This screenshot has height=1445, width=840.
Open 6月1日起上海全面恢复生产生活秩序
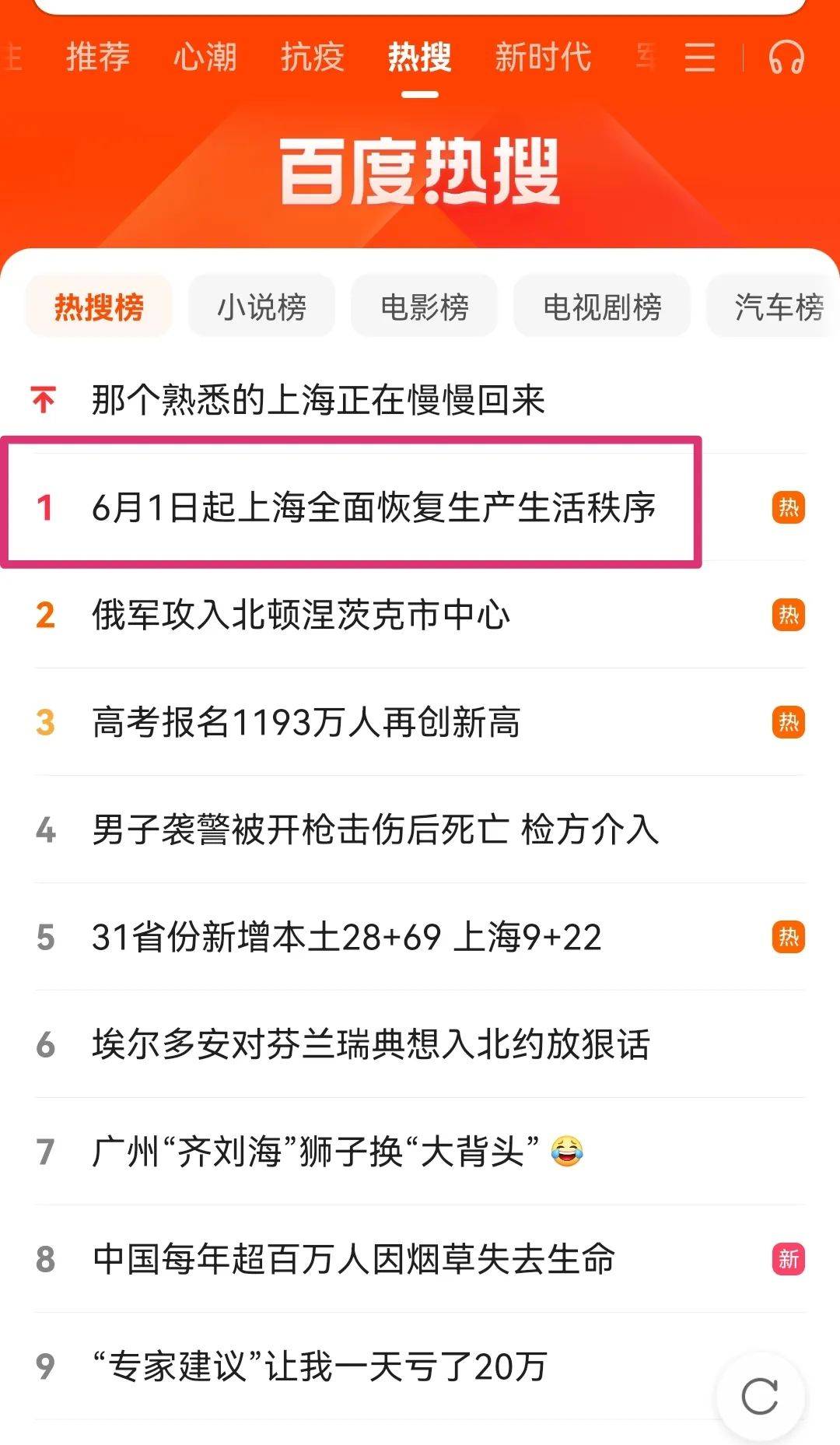[373, 507]
